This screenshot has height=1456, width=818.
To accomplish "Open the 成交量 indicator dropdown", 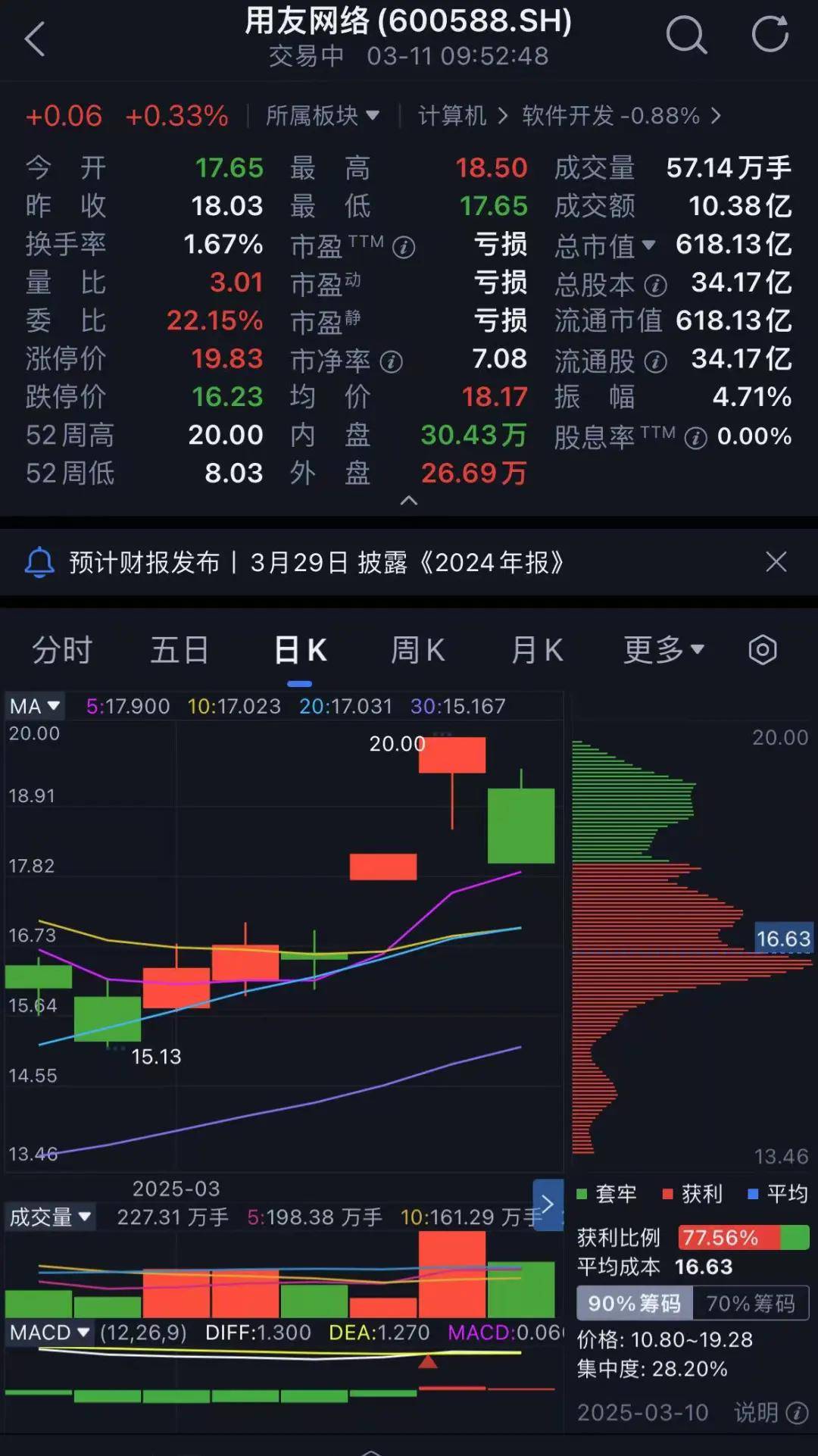I will click(50, 1217).
